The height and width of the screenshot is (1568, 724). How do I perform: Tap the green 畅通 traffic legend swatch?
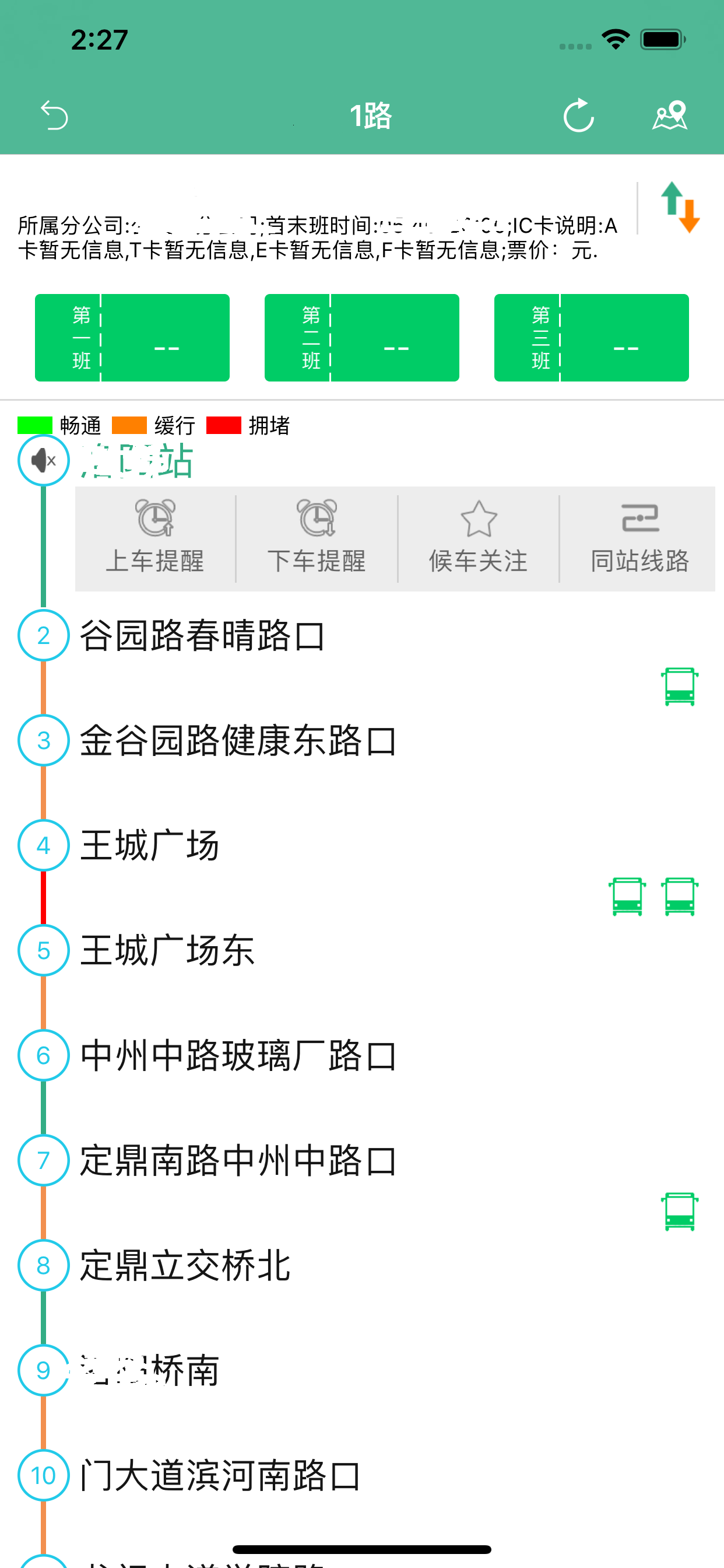tap(34, 426)
